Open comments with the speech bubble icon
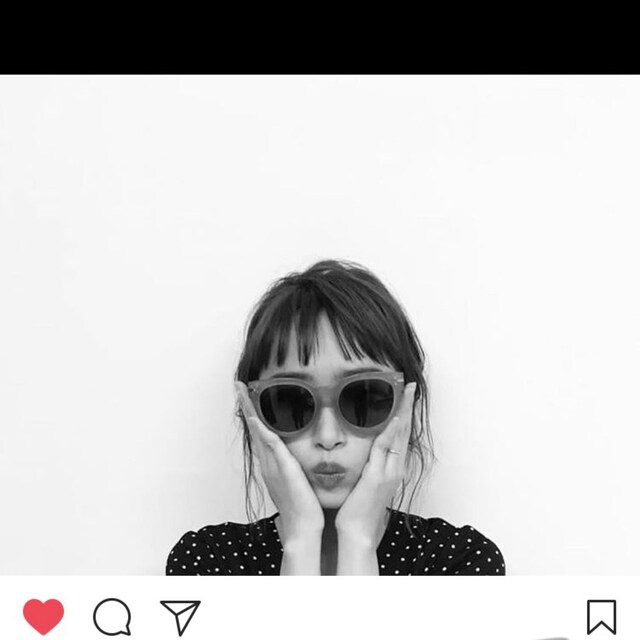640x640 pixels. coord(112,617)
